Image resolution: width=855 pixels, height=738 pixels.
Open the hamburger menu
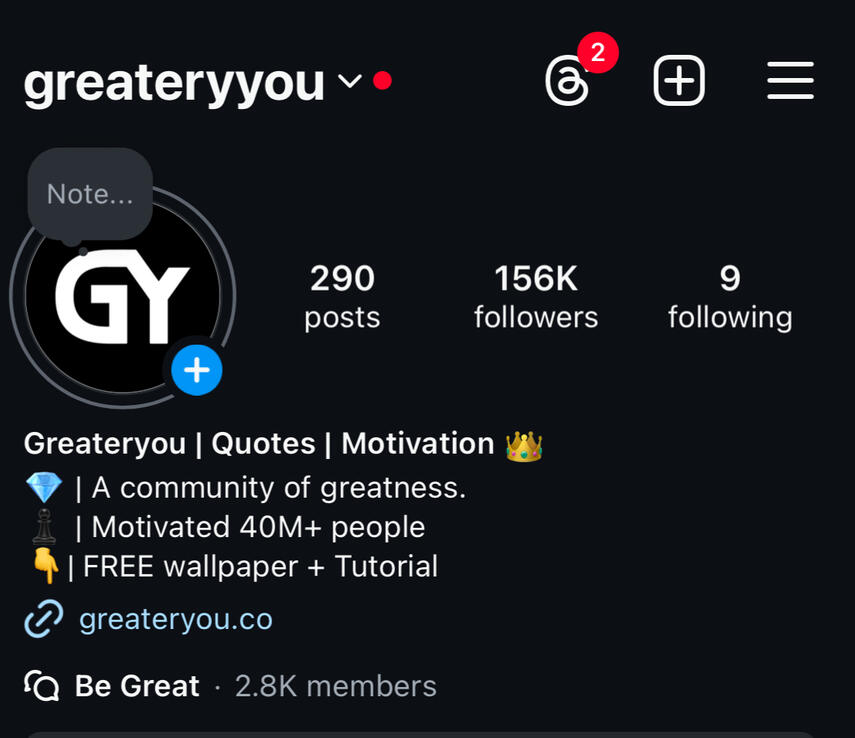[x=790, y=80]
